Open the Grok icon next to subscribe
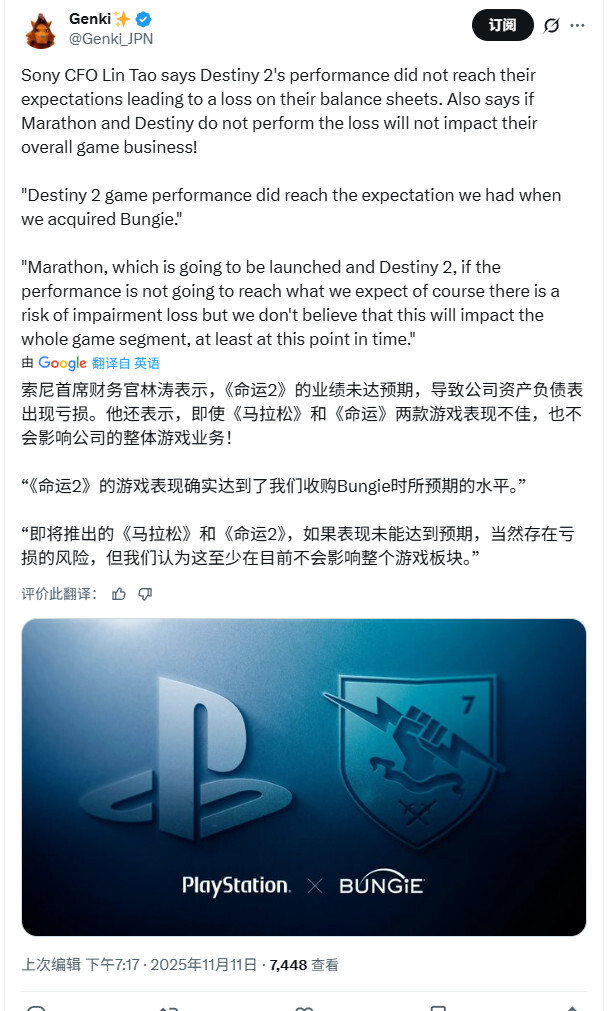This screenshot has width=614, height=1011. pyautogui.click(x=551, y=26)
